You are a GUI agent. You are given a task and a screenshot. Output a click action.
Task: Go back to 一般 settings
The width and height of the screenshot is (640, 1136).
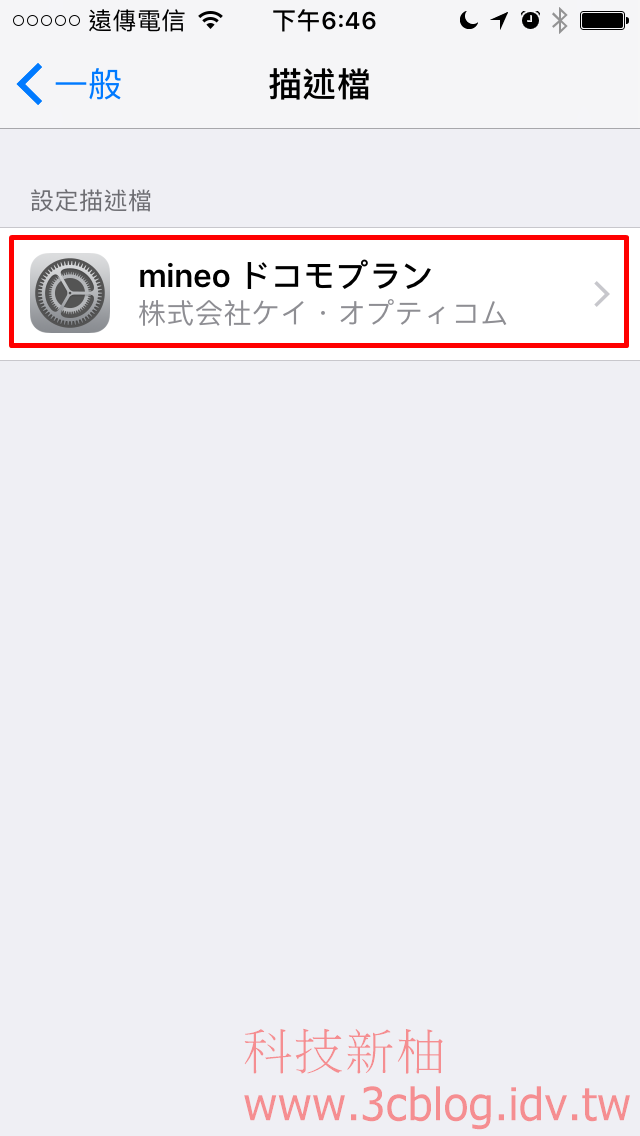point(68,85)
